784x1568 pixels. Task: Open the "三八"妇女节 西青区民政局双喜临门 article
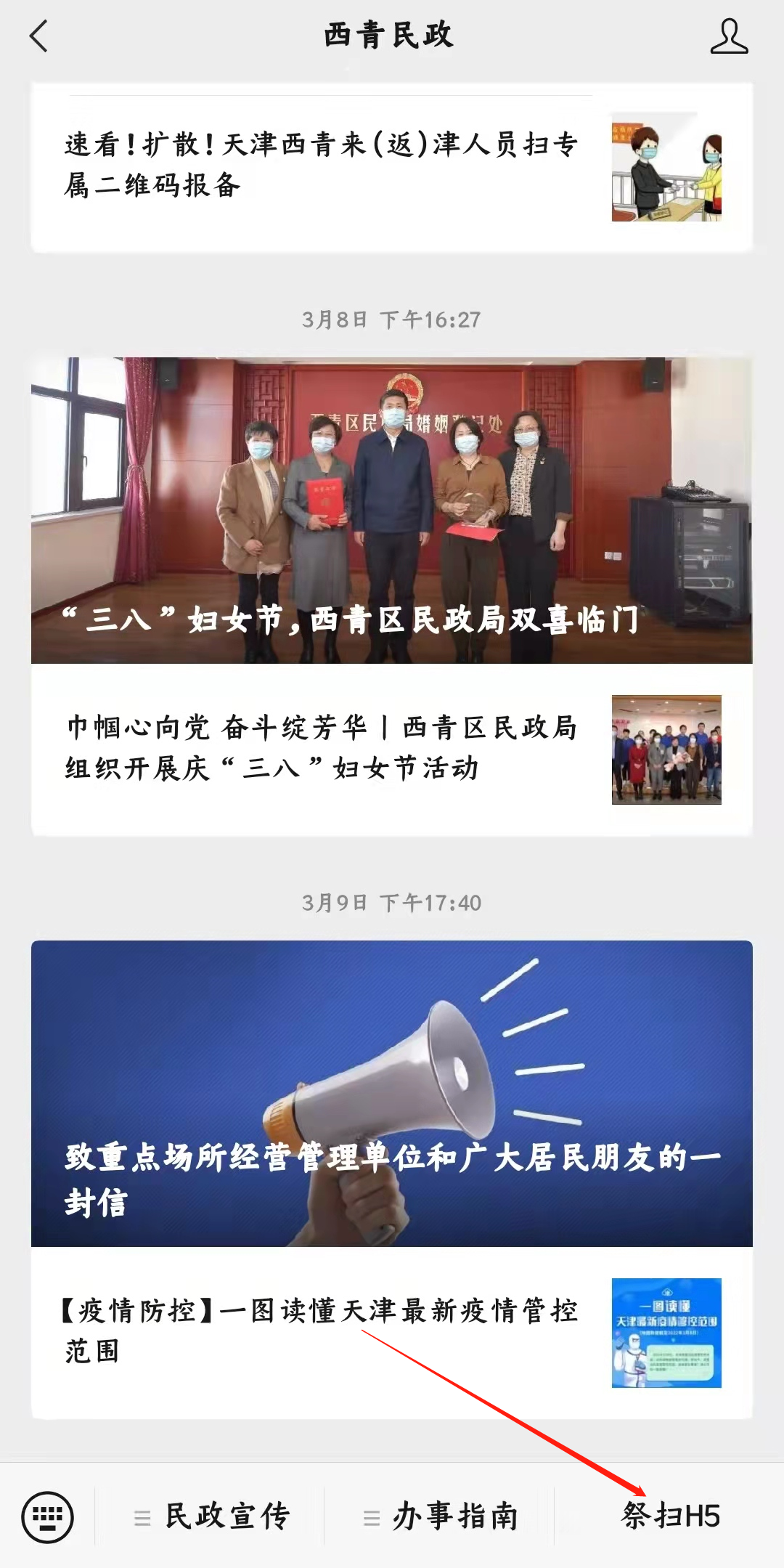click(x=391, y=510)
